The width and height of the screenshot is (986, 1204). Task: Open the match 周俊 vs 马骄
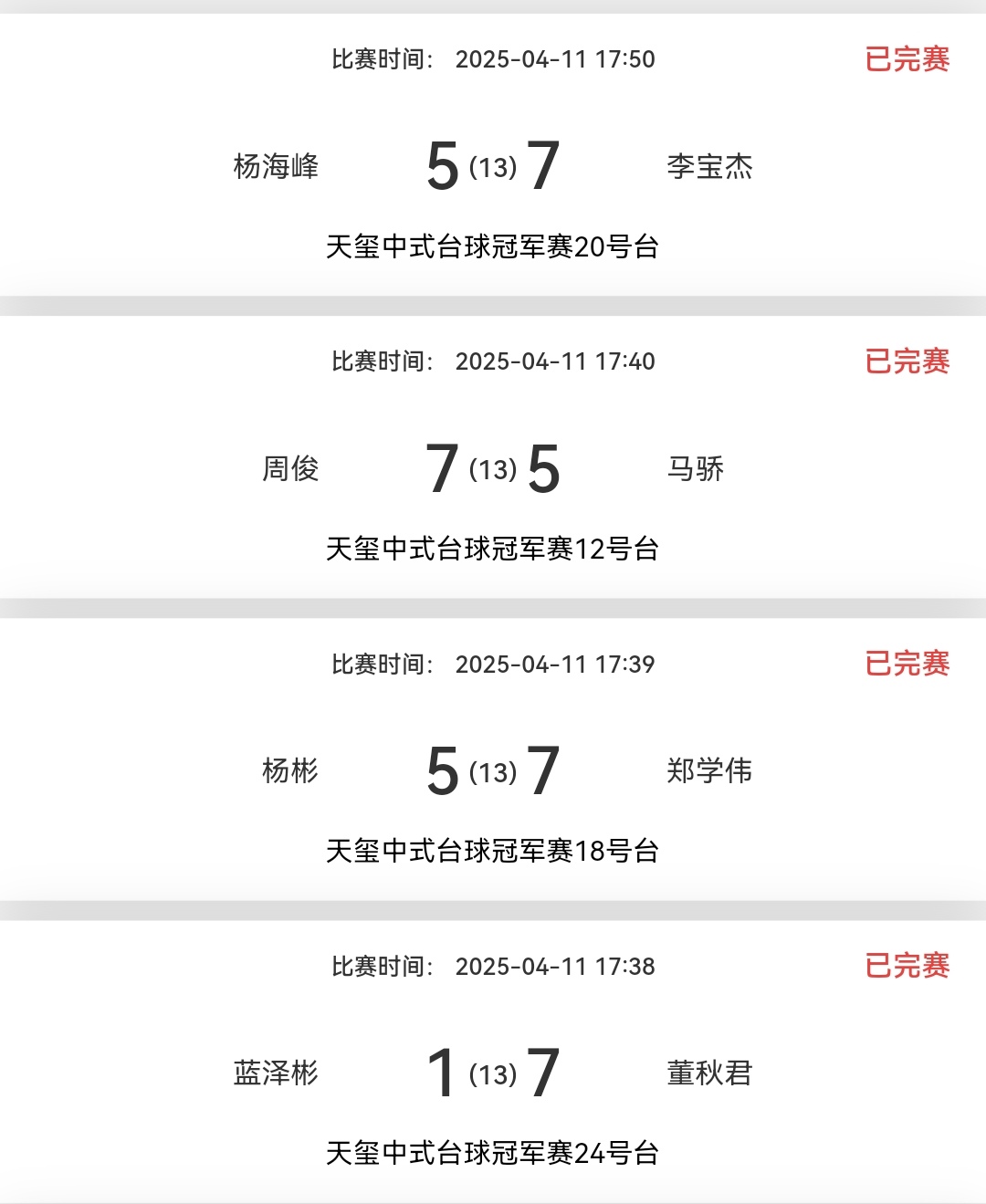click(x=493, y=468)
